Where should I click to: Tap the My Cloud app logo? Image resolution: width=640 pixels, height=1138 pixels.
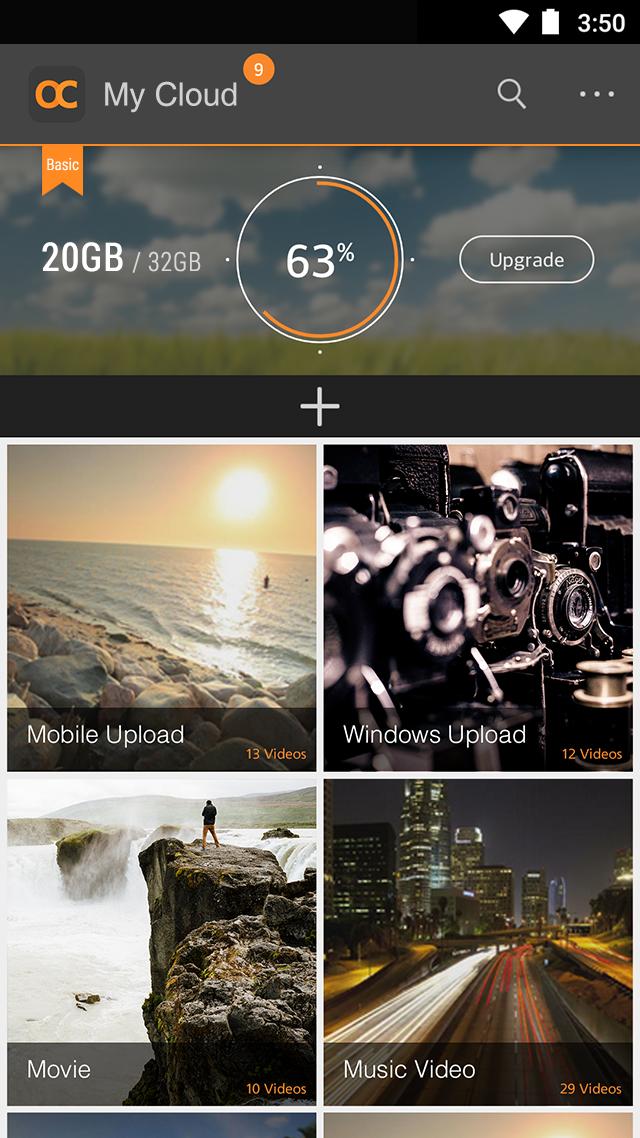click(57, 94)
